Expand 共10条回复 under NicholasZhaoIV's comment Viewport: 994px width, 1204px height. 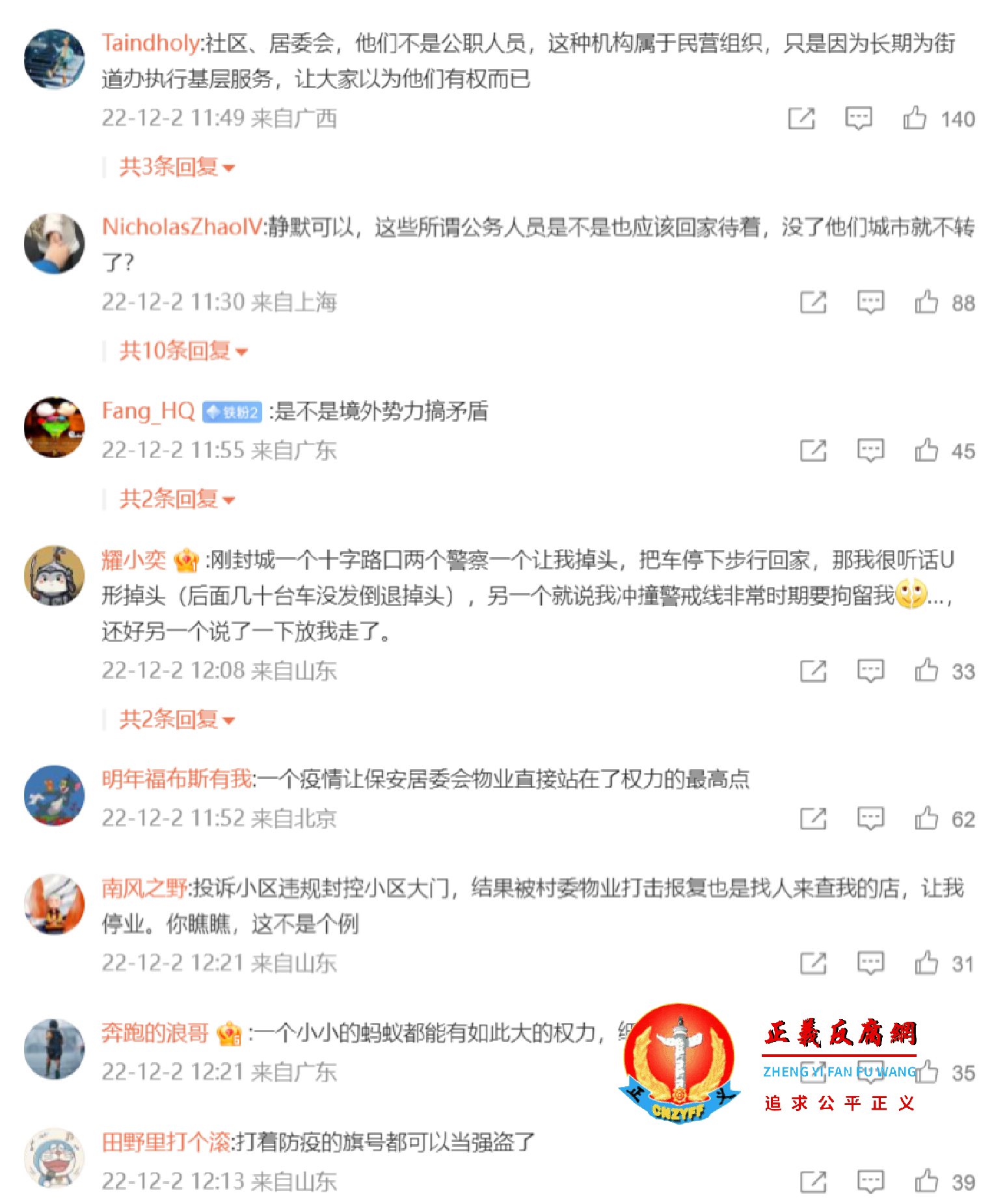point(176,351)
